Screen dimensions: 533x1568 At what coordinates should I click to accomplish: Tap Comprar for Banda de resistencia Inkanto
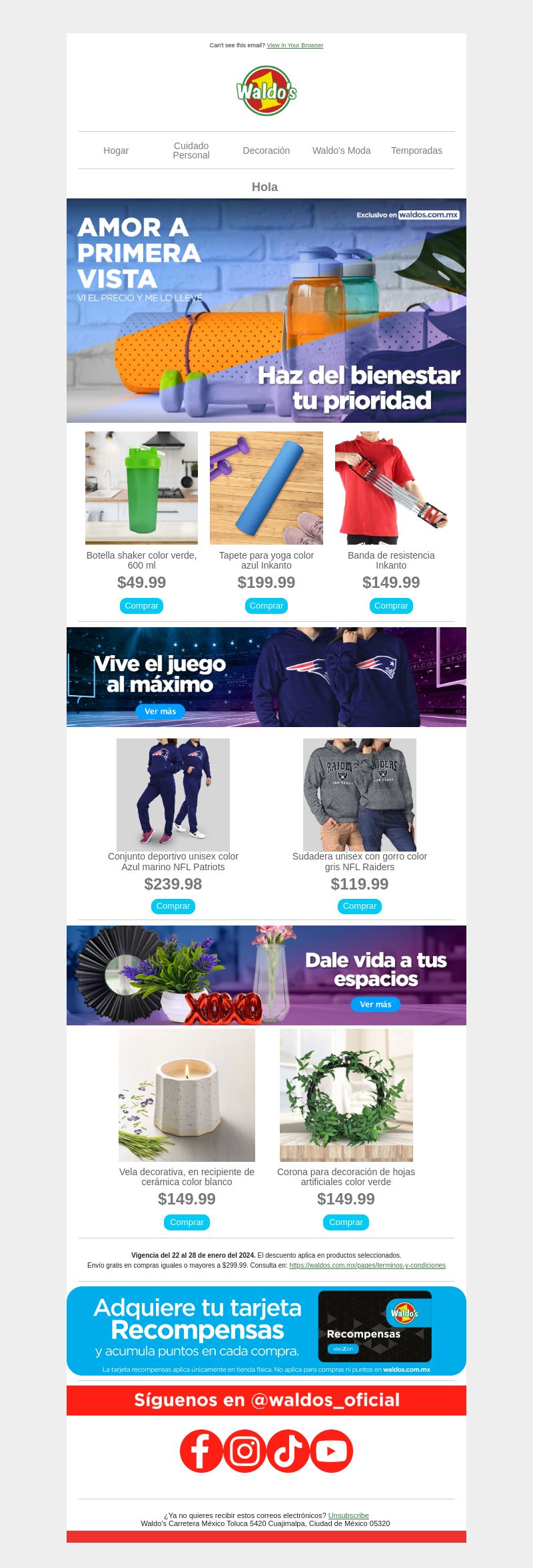tap(391, 606)
